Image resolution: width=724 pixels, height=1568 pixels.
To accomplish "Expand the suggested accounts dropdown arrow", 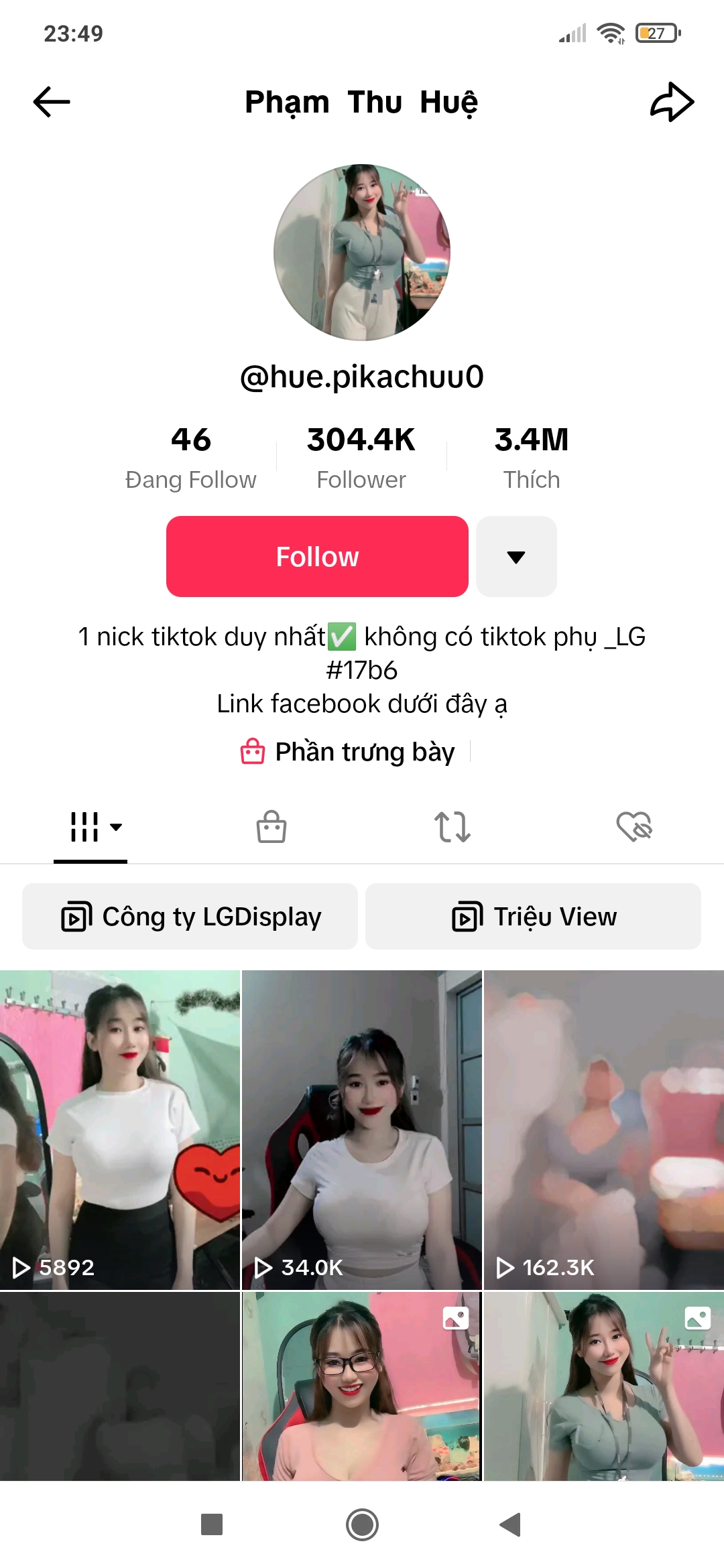I will 516,556.
